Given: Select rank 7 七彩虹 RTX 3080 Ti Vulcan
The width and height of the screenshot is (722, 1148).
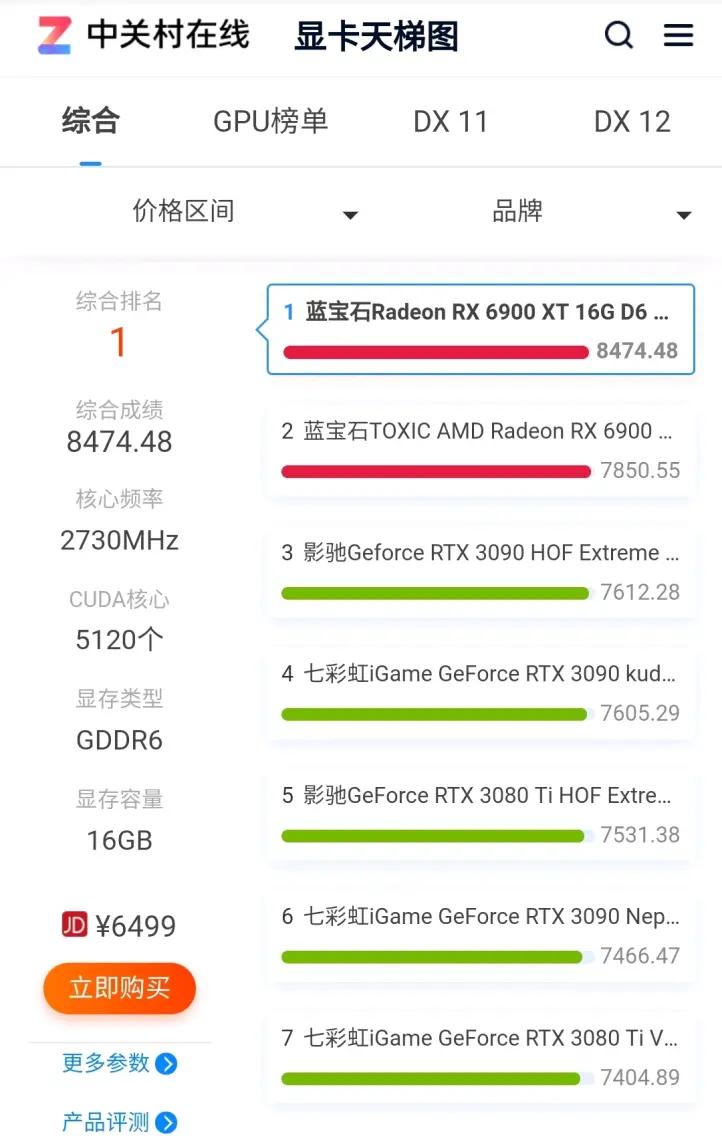Looking at the screenshot, I should (480, 1056).
